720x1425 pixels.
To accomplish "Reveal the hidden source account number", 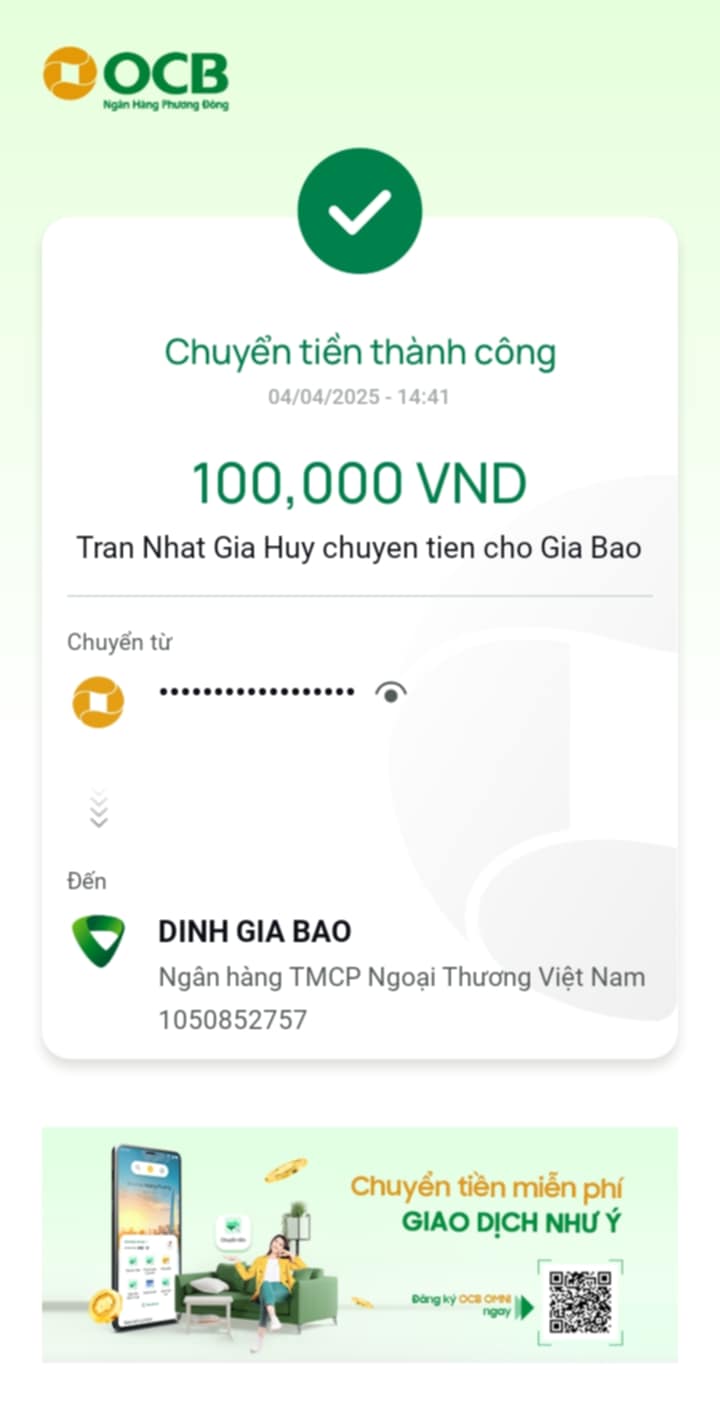I will point(390,692).
